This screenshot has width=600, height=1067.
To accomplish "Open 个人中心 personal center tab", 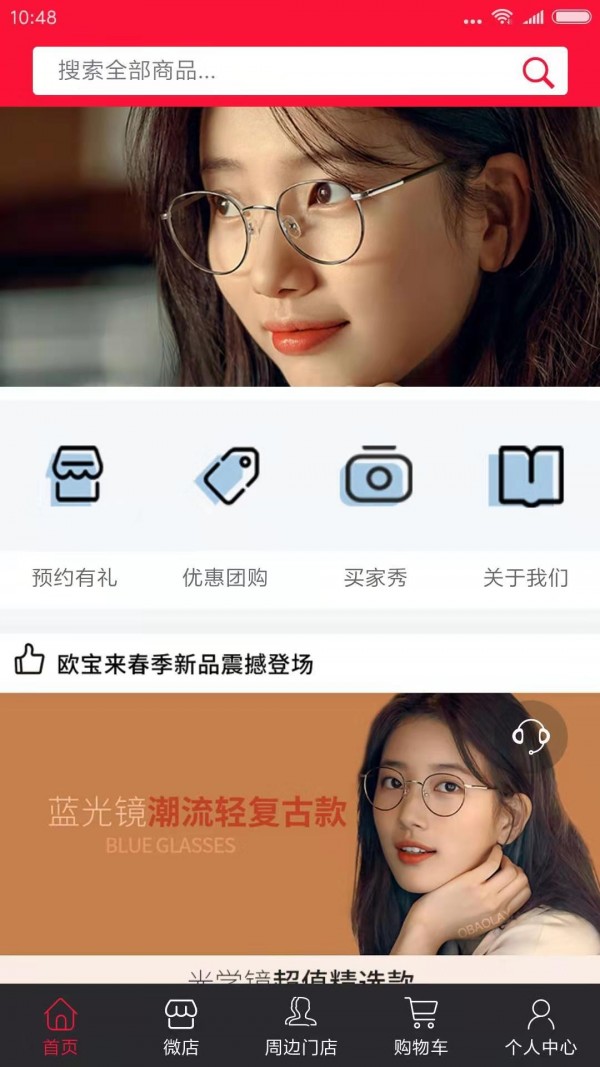I will pyautogui.click(x=540, y=1026).
